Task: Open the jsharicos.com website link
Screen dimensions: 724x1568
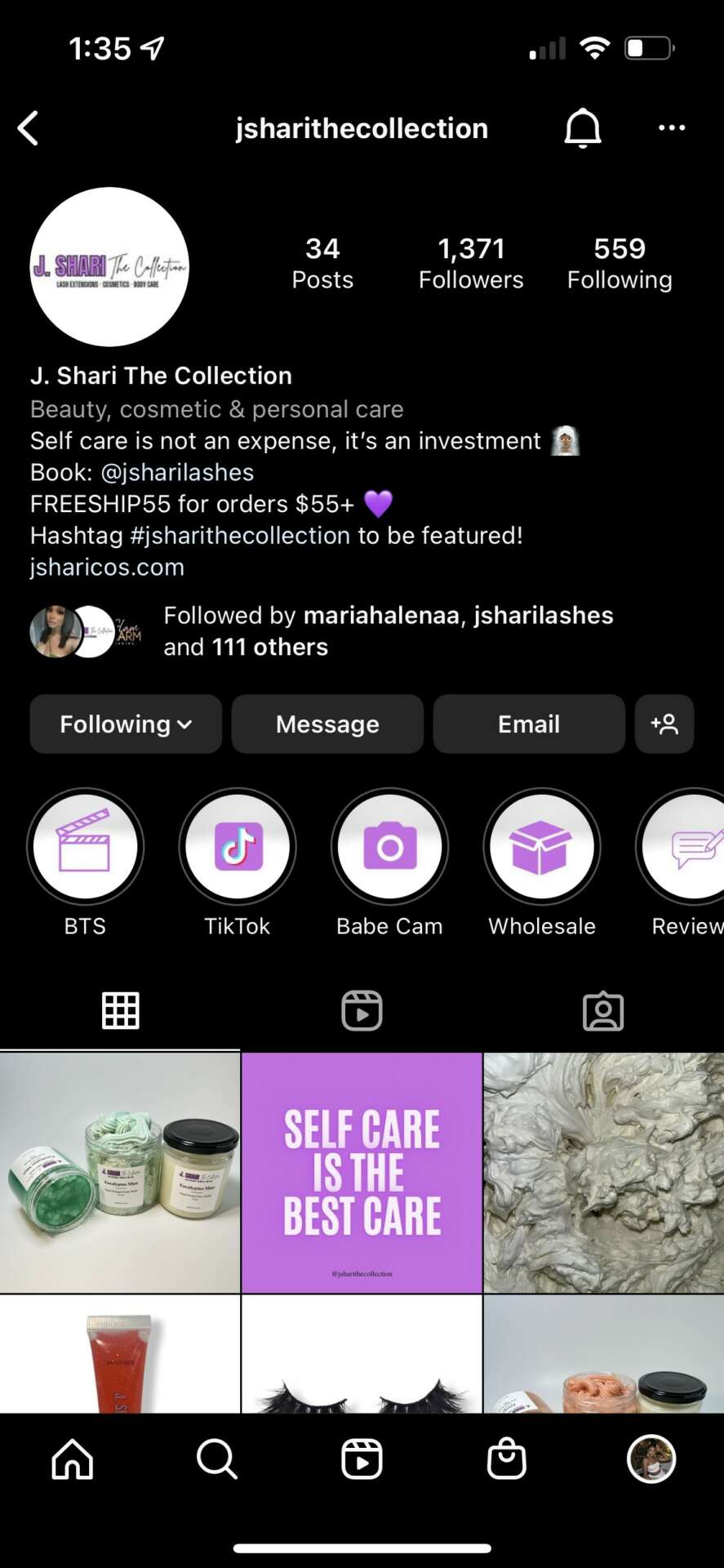Action: coord(107,568)
